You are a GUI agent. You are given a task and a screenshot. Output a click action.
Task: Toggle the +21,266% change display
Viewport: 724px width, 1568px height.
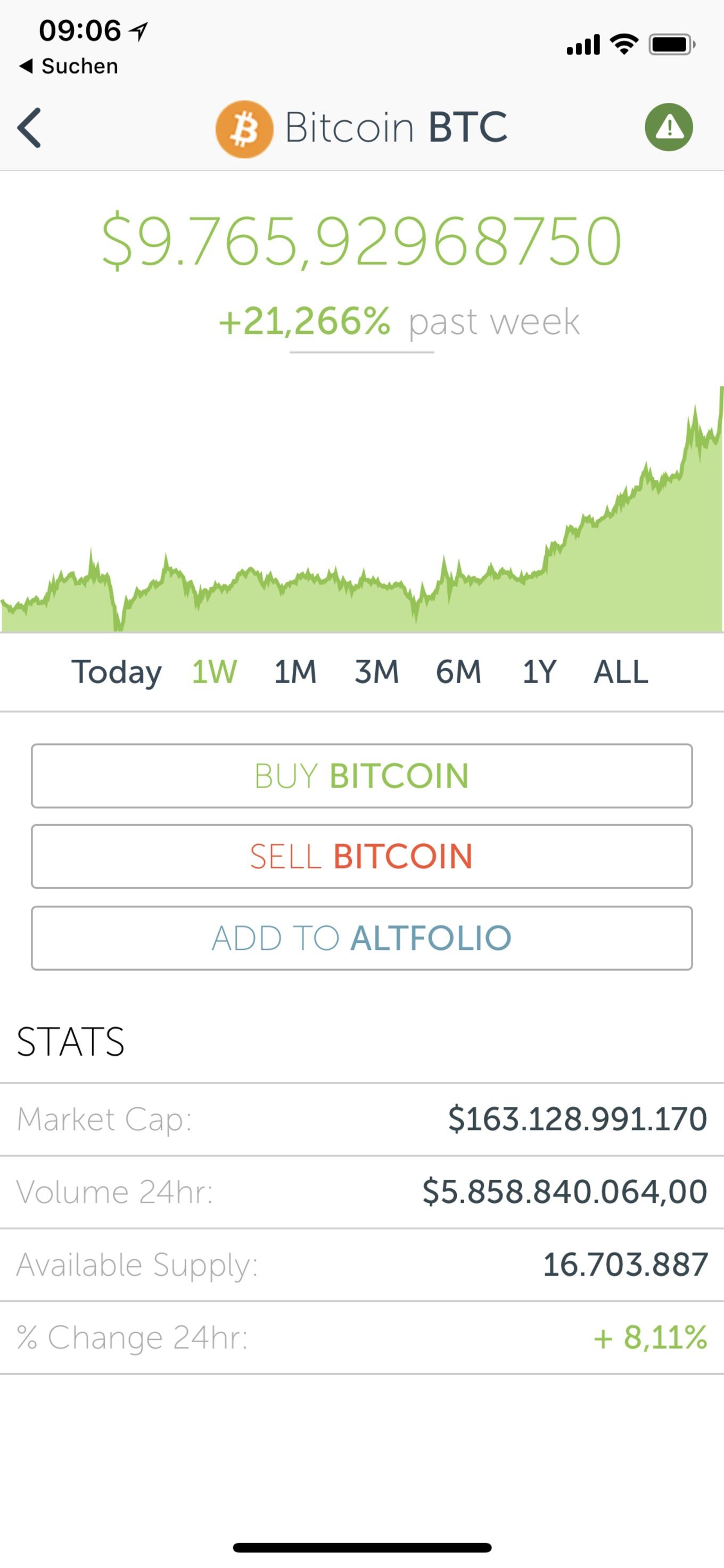coord(304,322)
